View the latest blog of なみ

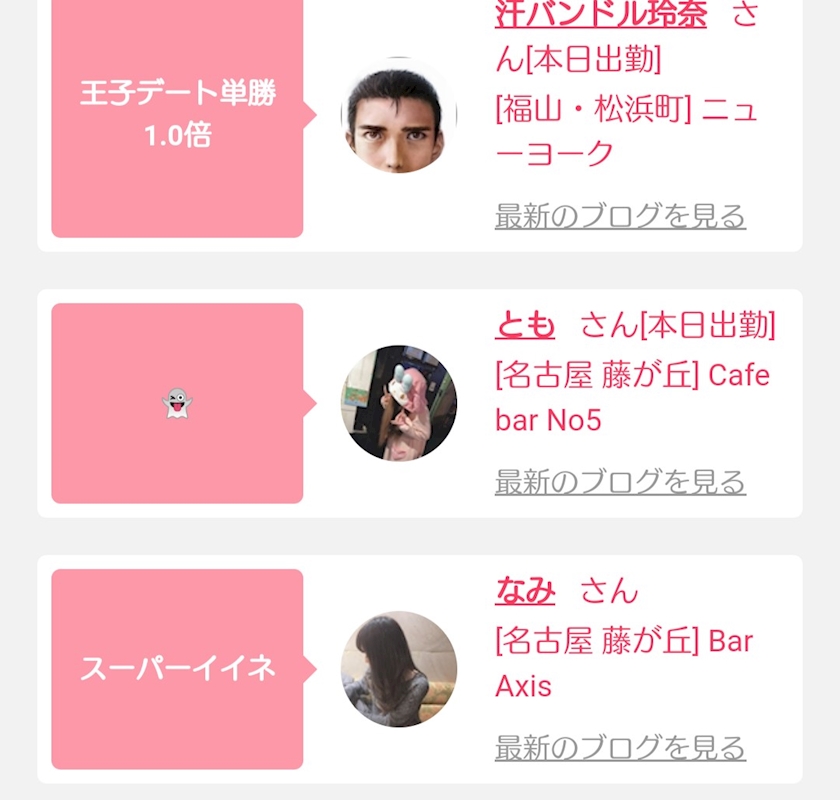tap(620, 747)
